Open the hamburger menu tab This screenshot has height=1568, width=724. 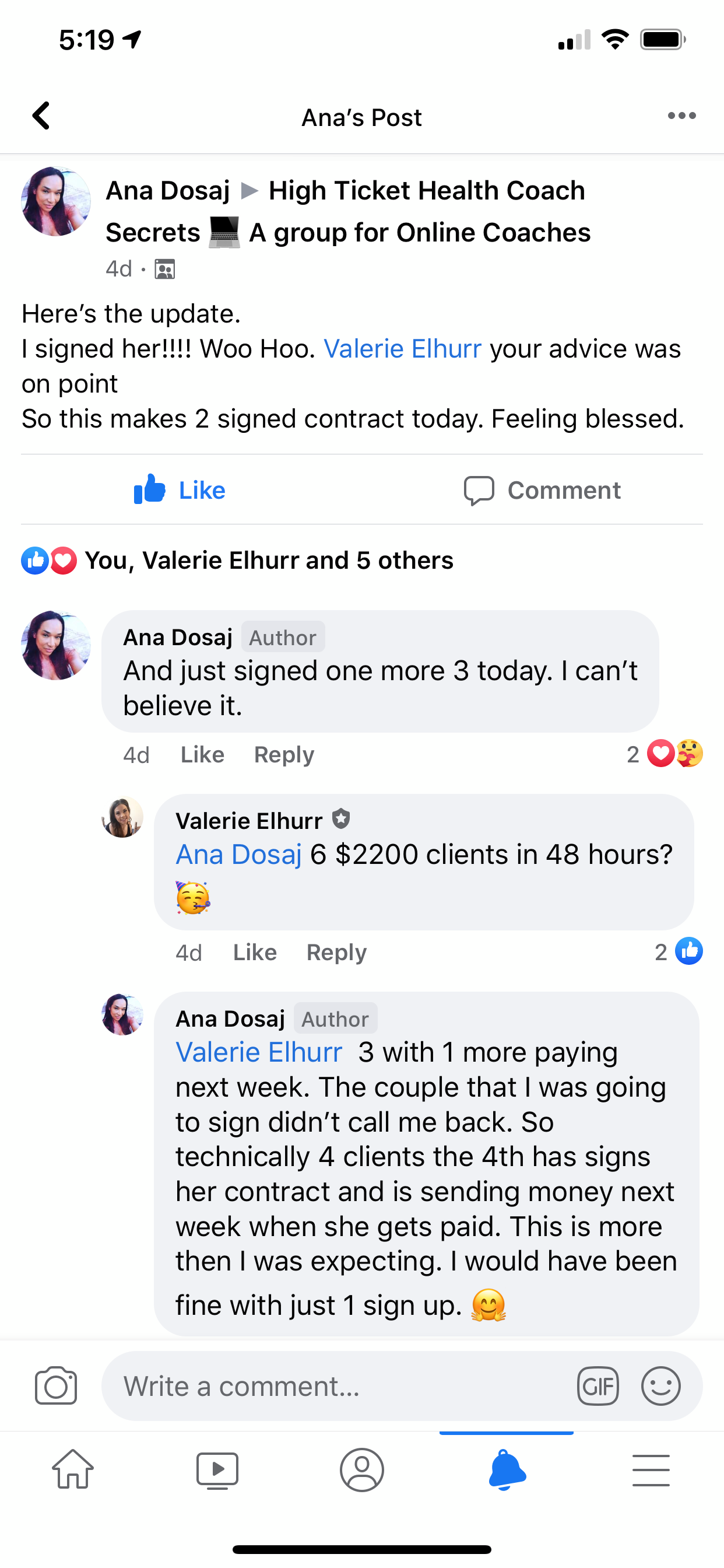651,1469
